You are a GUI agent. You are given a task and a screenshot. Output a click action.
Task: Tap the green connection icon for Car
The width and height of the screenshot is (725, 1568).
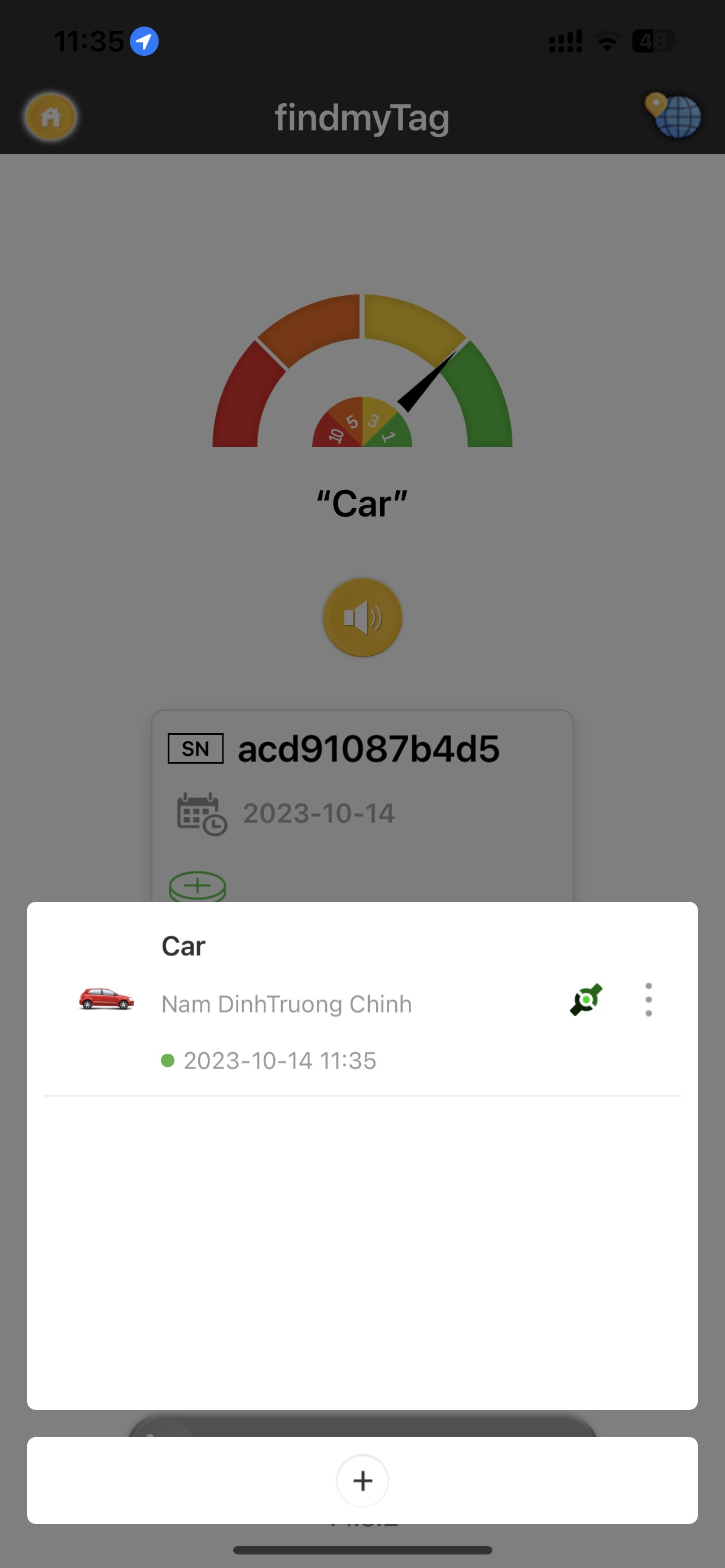[586, 1000]
